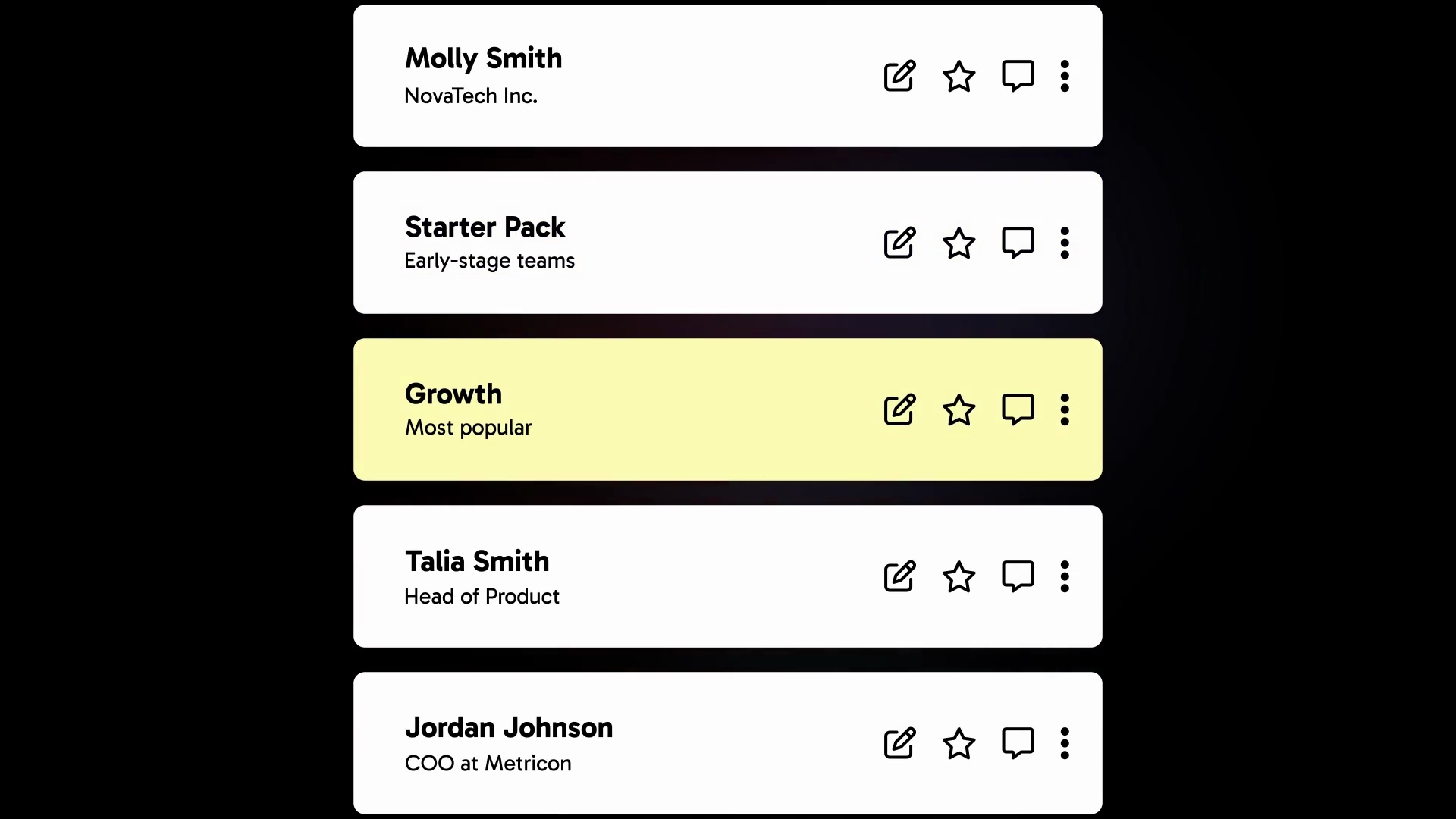This screenshot has height=819, width=1456.
Task: Open comments for Jordan Johnson
Action: coord(1018,743)
